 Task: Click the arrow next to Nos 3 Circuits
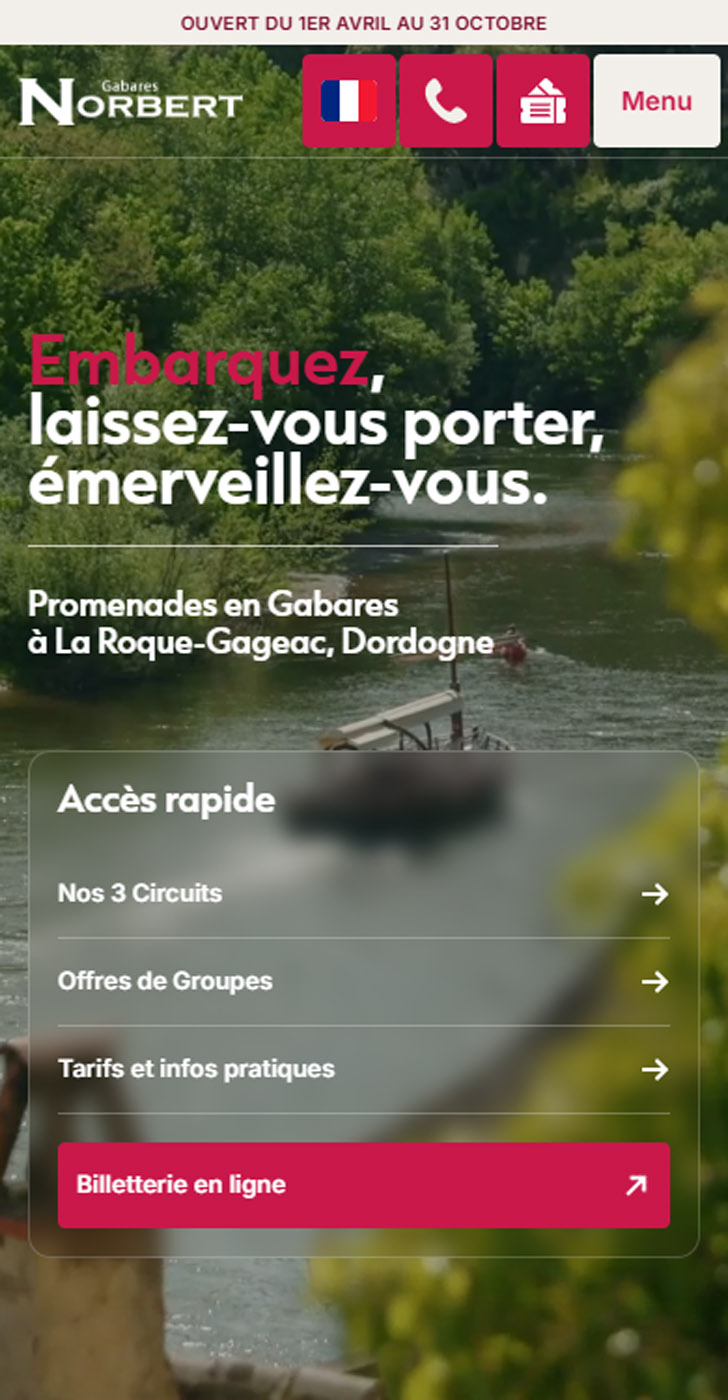point(655,895)
